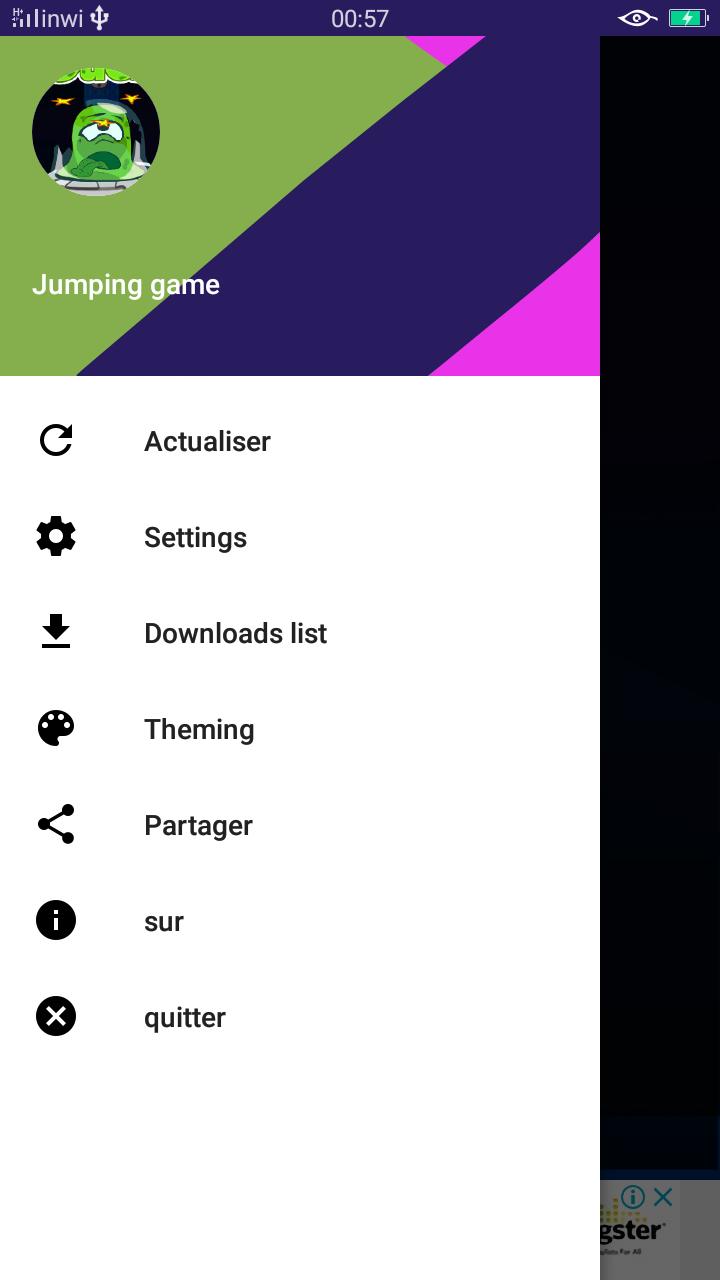Dismiss the ad with its X button

coord(662,1196)
